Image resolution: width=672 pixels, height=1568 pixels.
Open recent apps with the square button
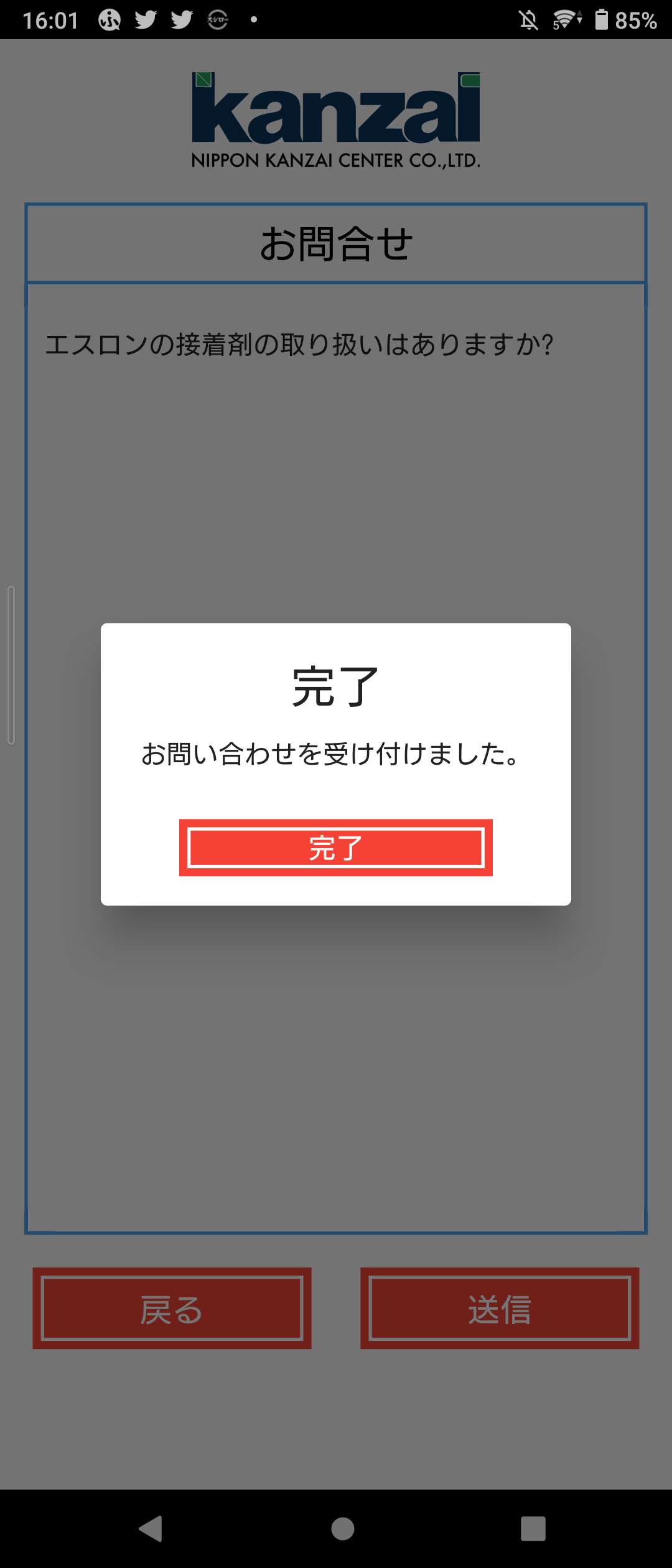pyautogui.click(x=533, y=1528)
